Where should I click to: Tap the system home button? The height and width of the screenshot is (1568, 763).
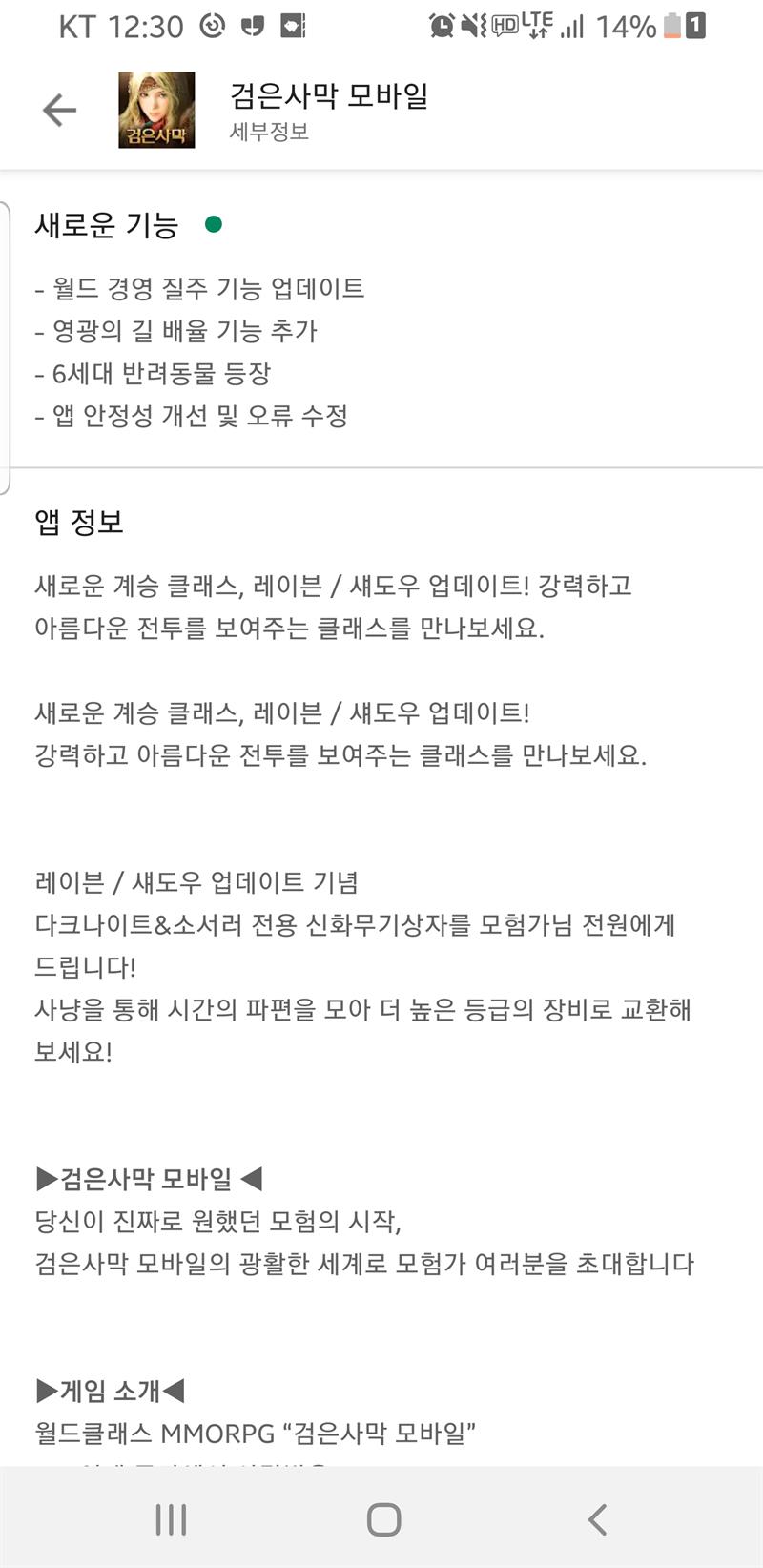pyautogui.click(x=383, y=1519)
